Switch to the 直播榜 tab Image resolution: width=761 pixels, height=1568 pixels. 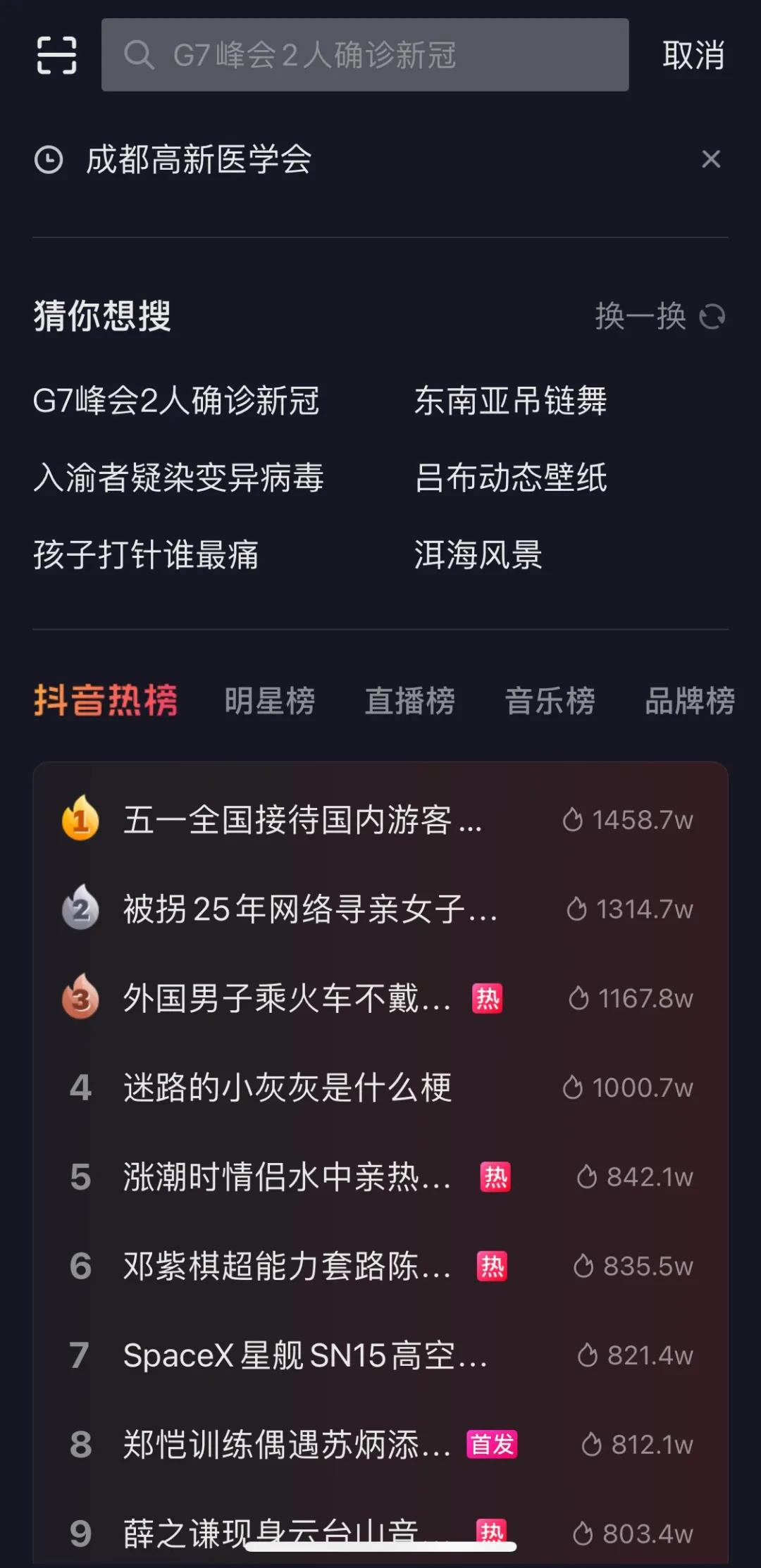[410, 701]
